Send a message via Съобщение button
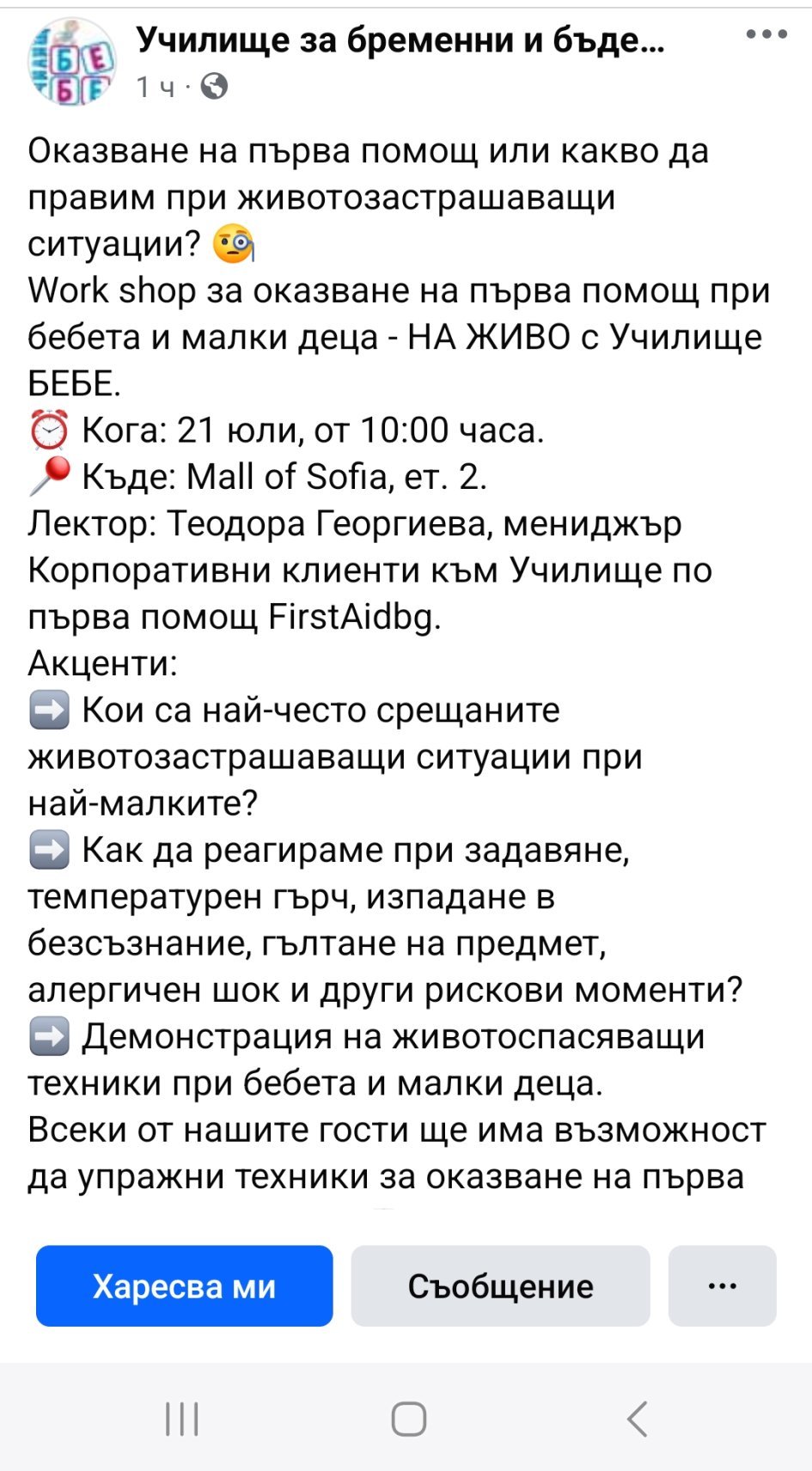The height and width of the screenshot is (1471, 812). click(x=500, y=1285)
